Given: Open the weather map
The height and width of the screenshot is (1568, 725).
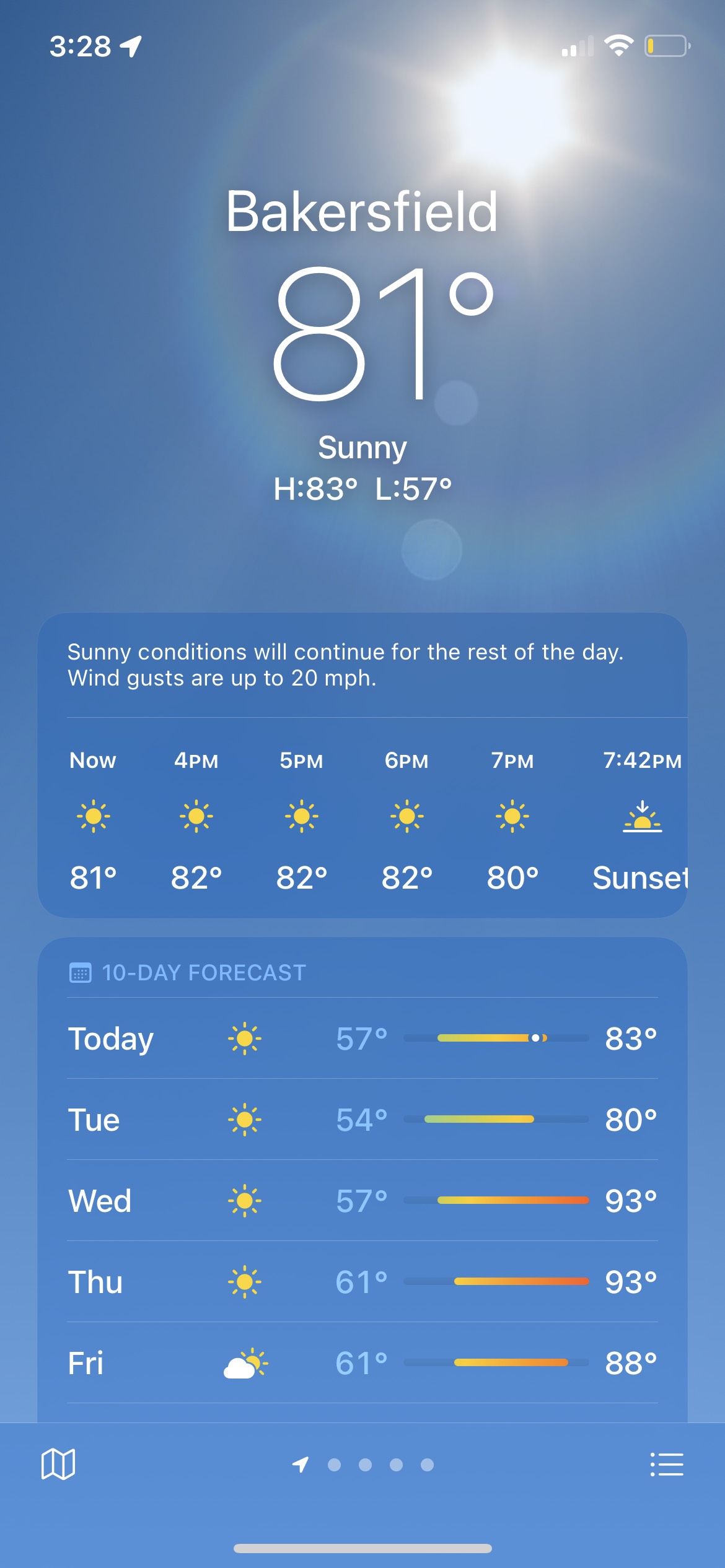Looking at the screenshot, I should point(58,1464).
